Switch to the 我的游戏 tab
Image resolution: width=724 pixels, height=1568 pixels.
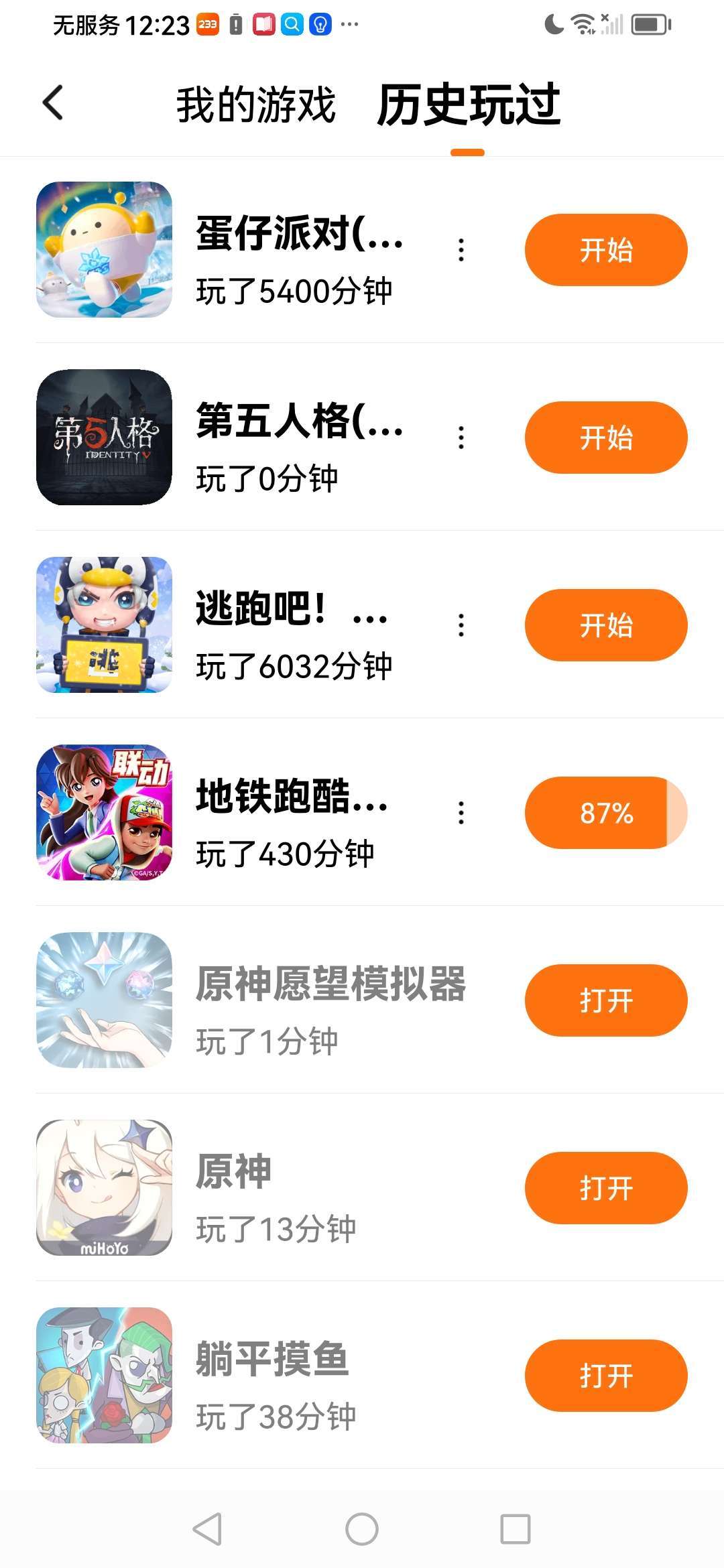(x=255, y=105)
